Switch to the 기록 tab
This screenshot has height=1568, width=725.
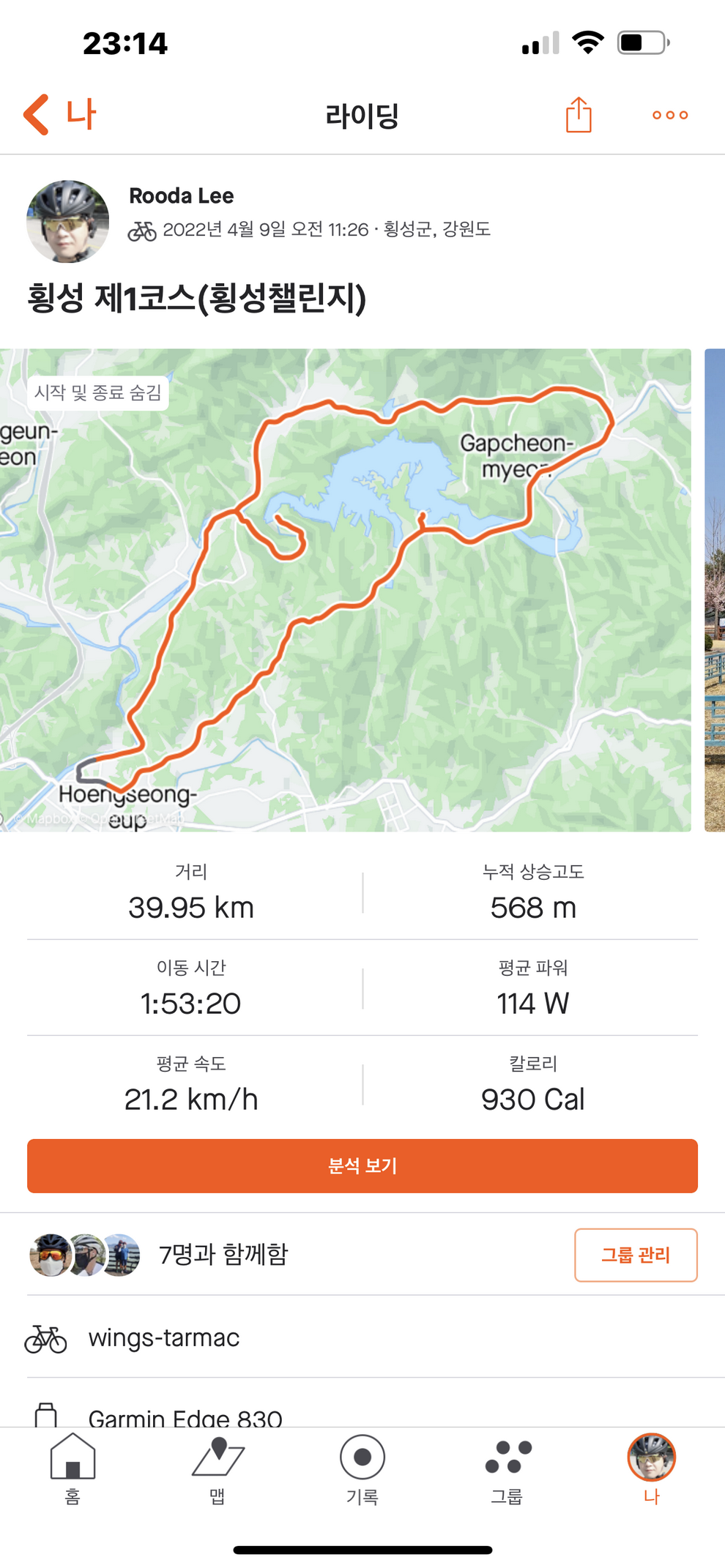[x=362, y=1468]
